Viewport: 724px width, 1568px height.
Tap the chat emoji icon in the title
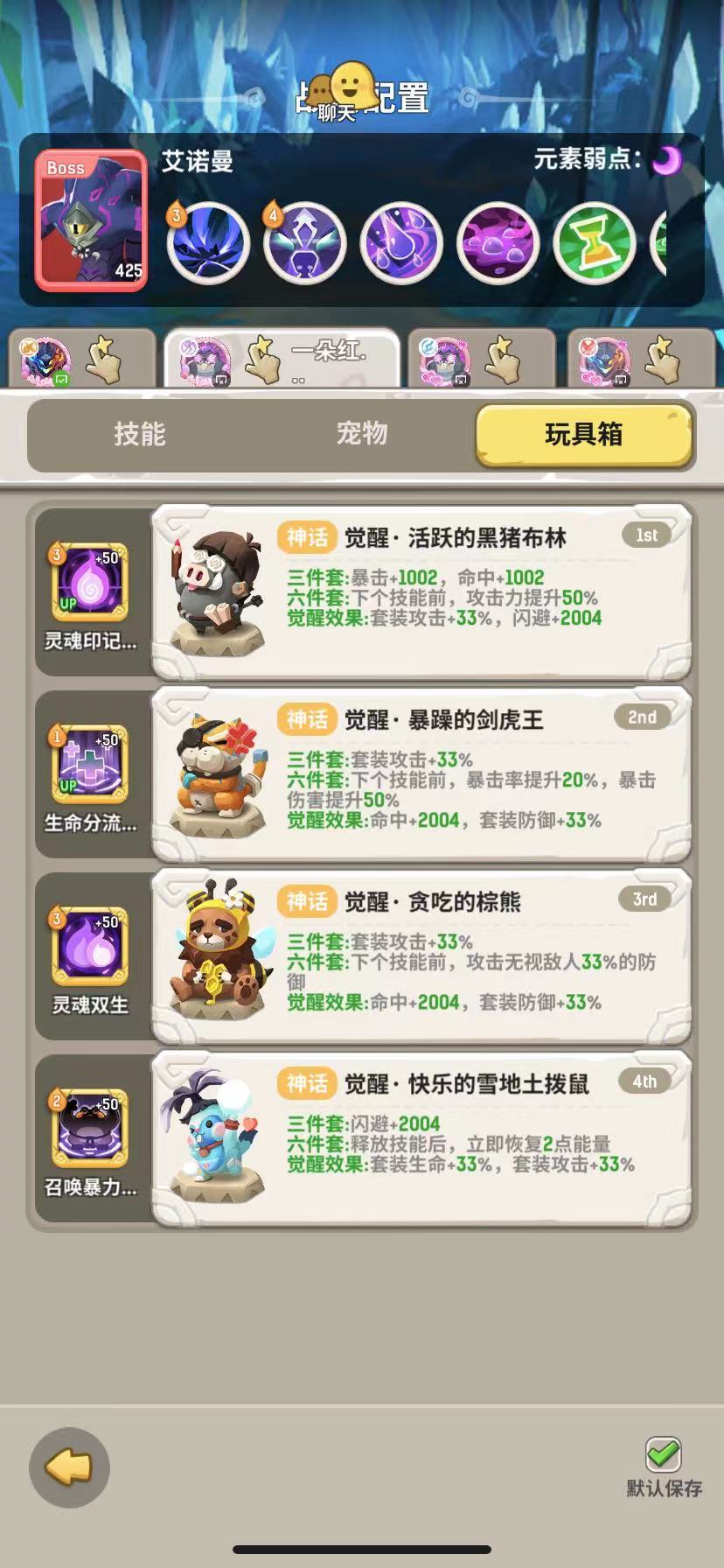pyautogui.click(x=350, y=87)
